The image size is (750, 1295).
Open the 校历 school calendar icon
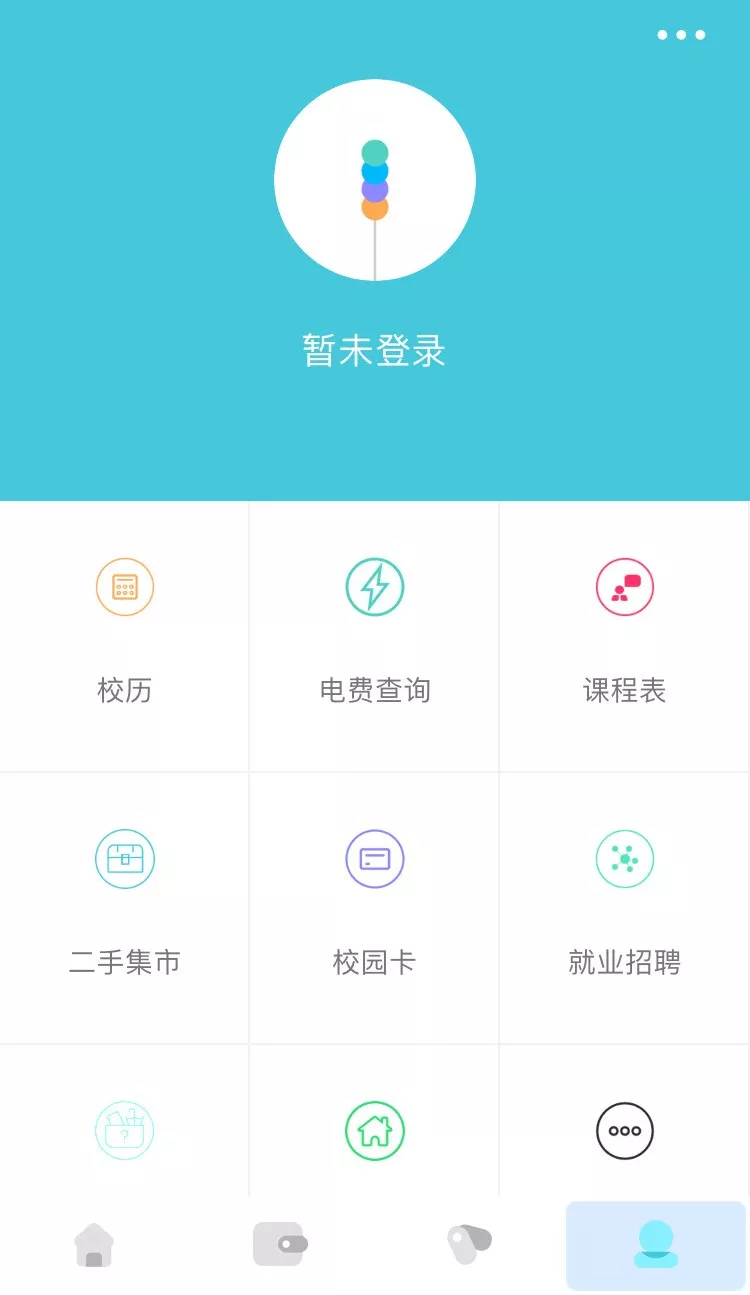coord(124,587)
